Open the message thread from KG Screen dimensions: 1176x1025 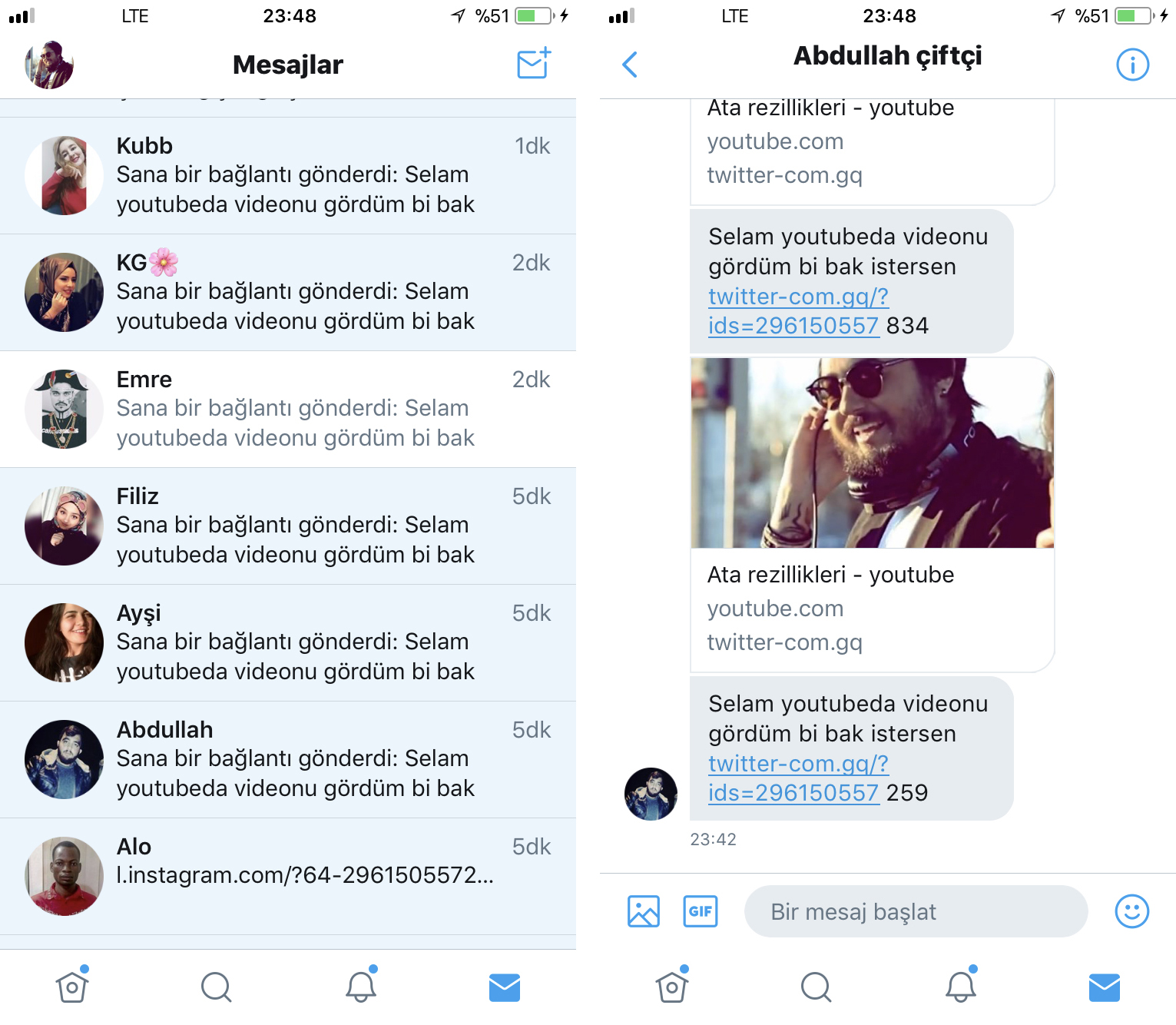point(288,293)
